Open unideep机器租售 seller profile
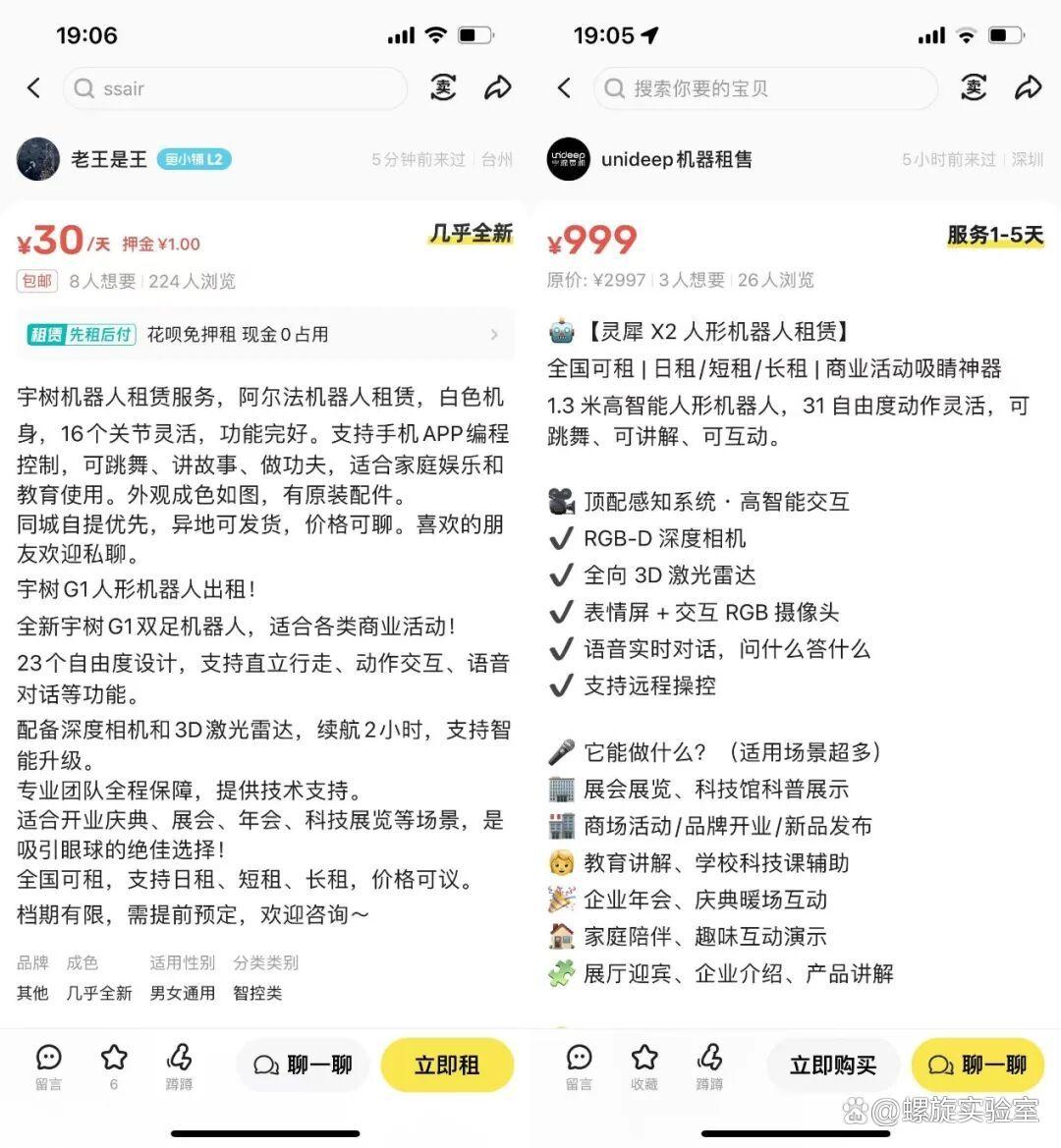This screenshot has height=1148, width=1061. (x=676, y=159)
